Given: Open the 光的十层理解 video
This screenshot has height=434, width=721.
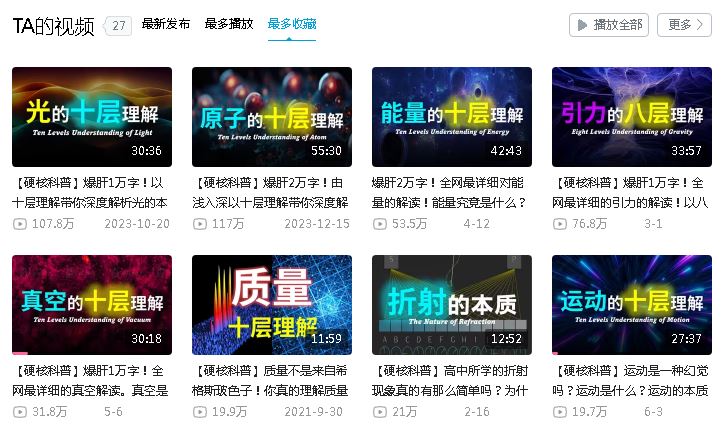Looking at the screenshot, I should coord(91,116).
